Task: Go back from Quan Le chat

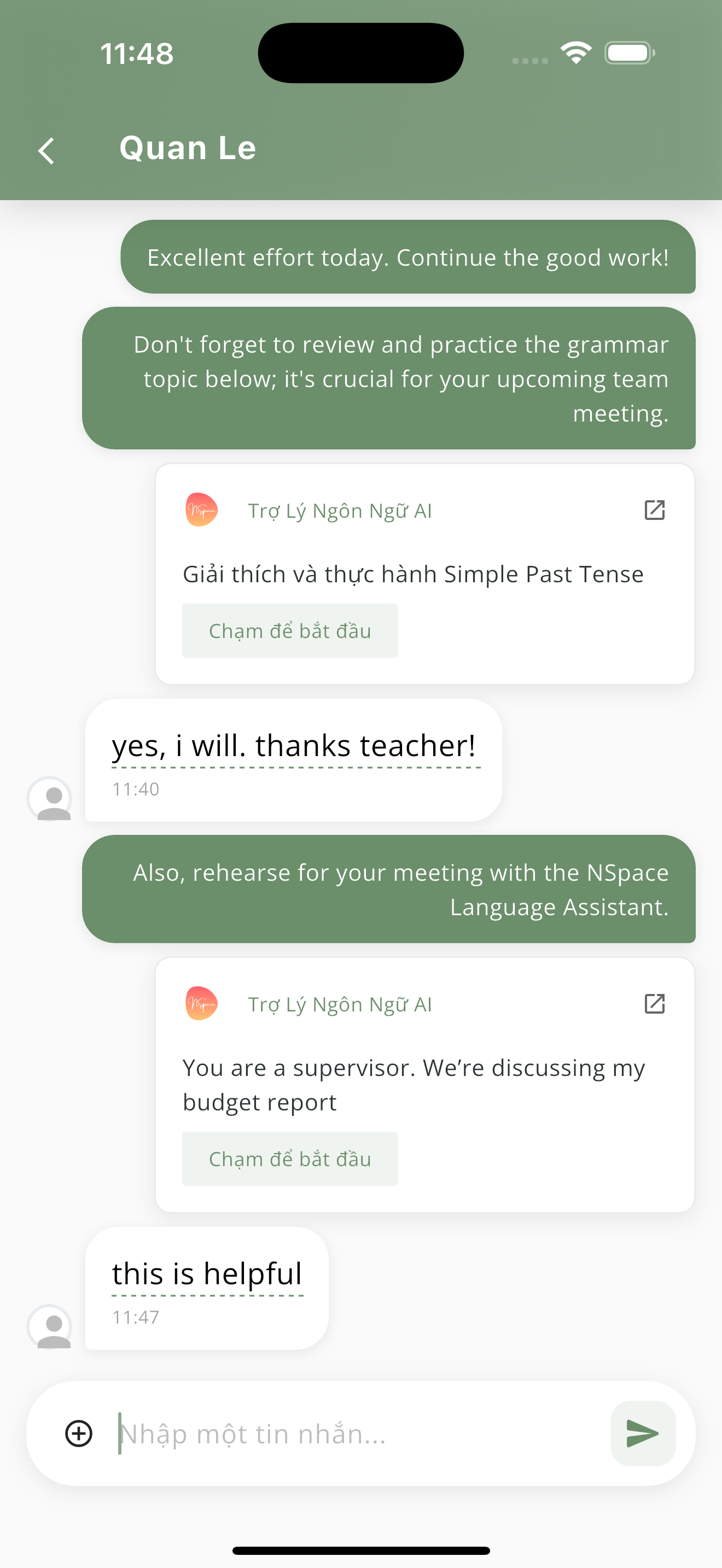Action: [46, 150]
